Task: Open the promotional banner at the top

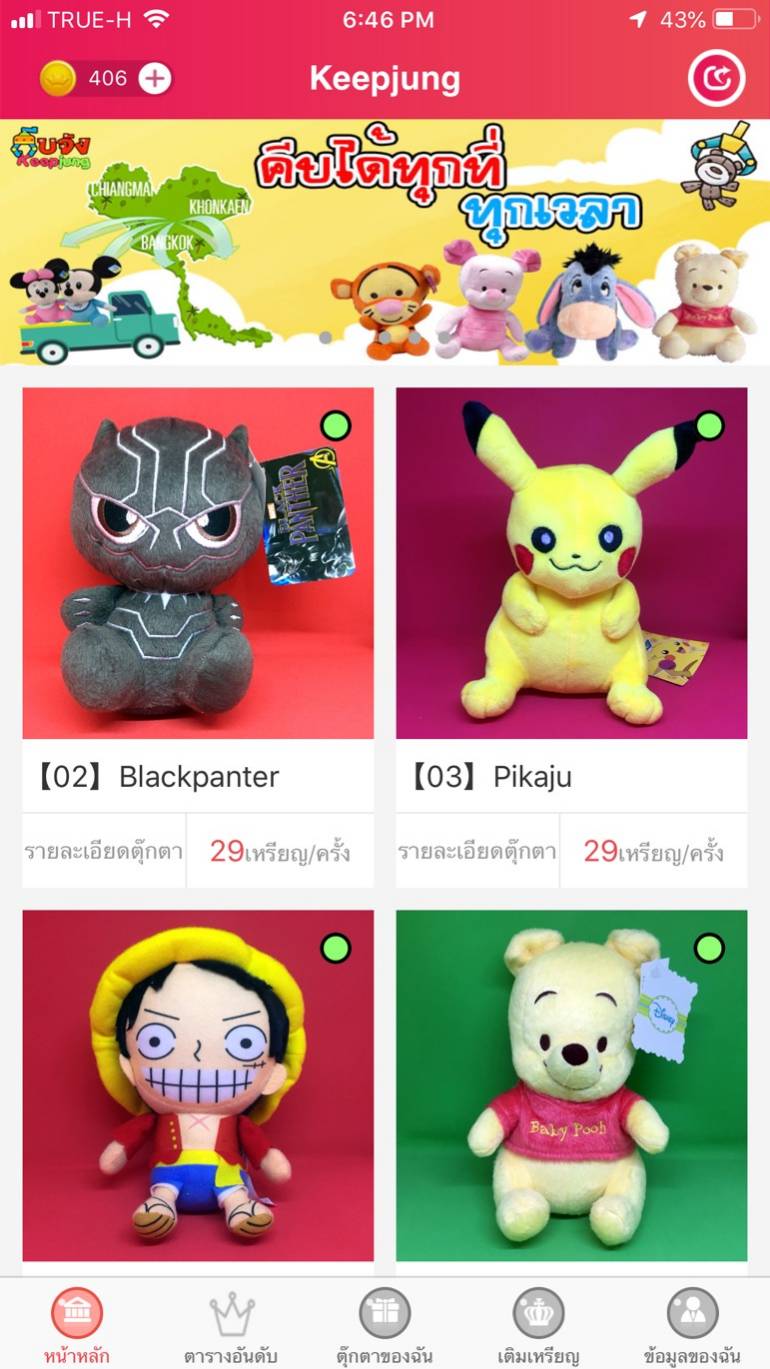Action: [385, 242]
